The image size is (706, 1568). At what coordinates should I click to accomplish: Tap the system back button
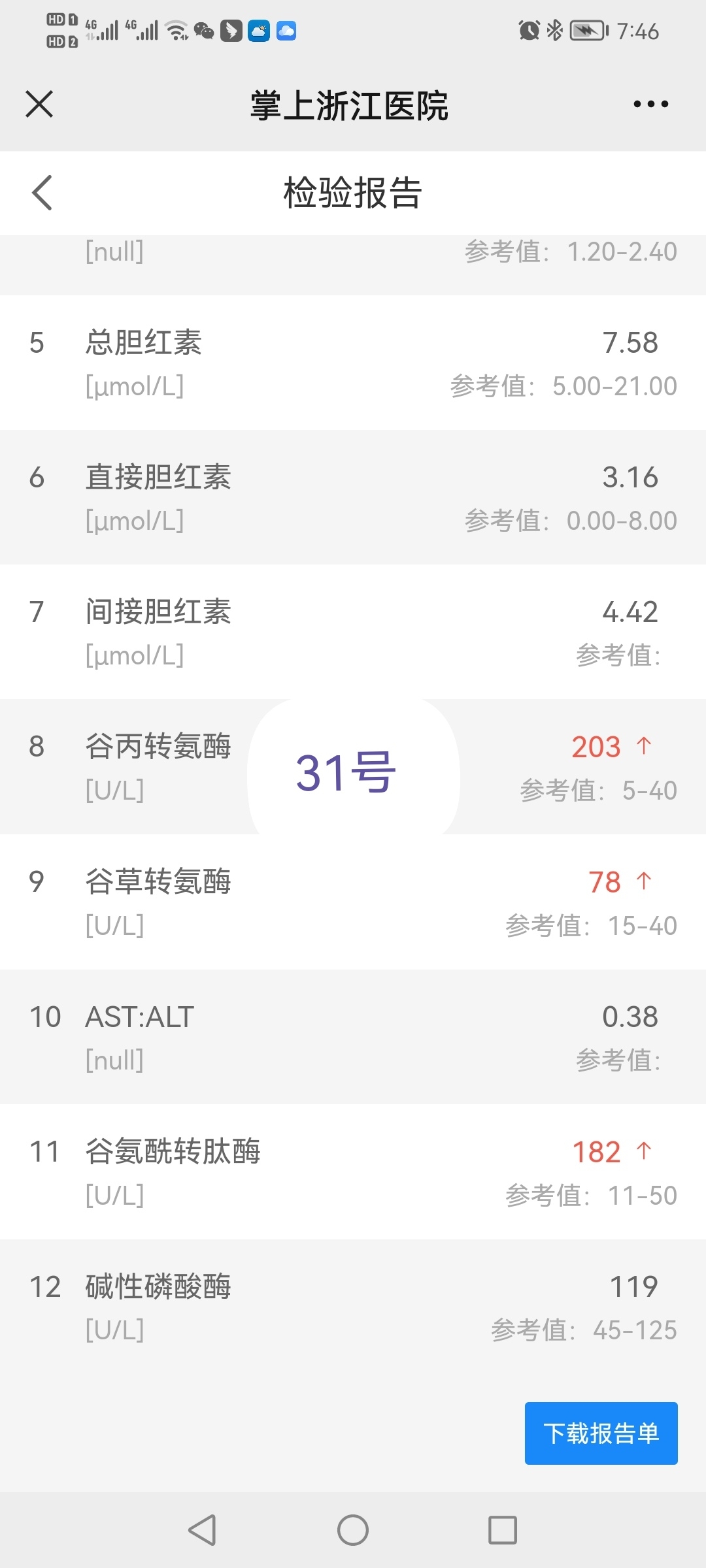[202, 1529]
